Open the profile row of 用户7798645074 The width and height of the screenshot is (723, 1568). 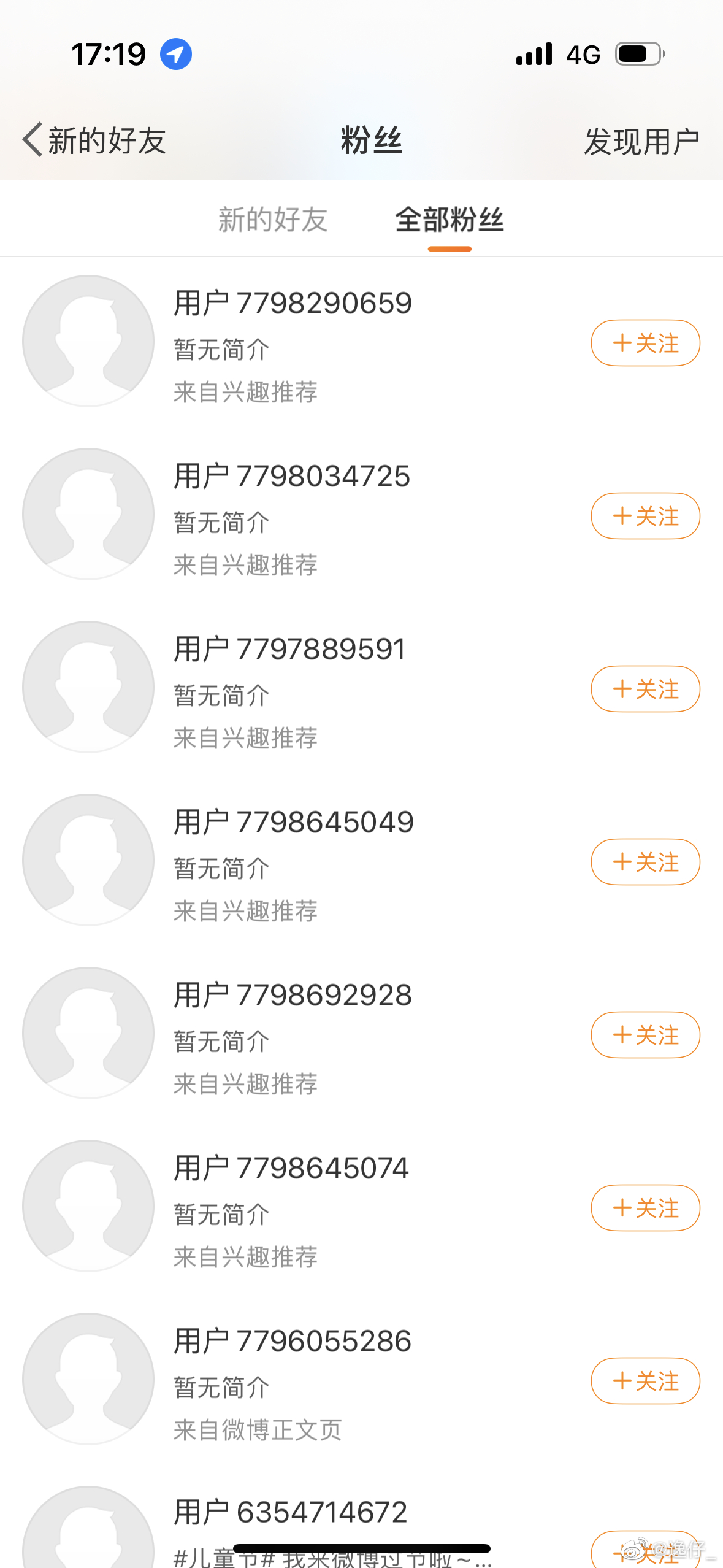[361, 1208]
